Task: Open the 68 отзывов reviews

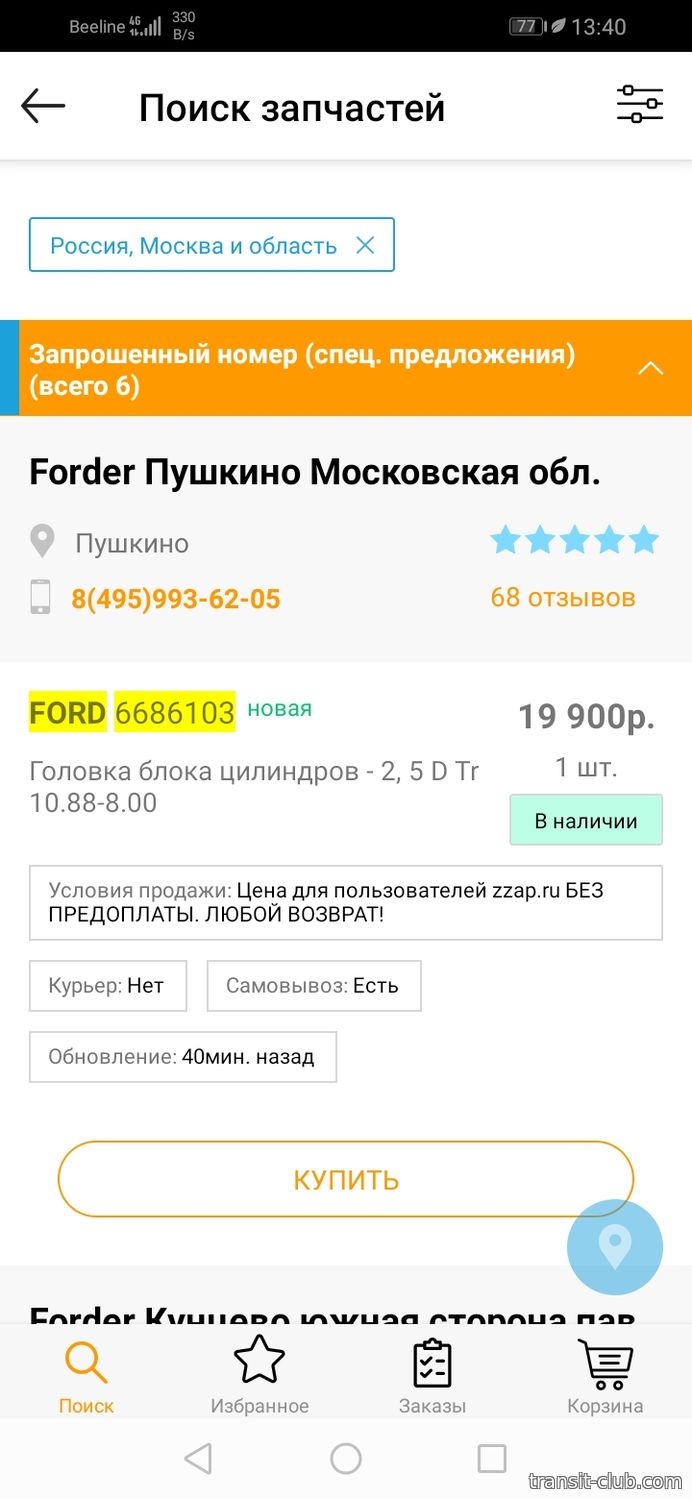Action: [x=563, y=597]
